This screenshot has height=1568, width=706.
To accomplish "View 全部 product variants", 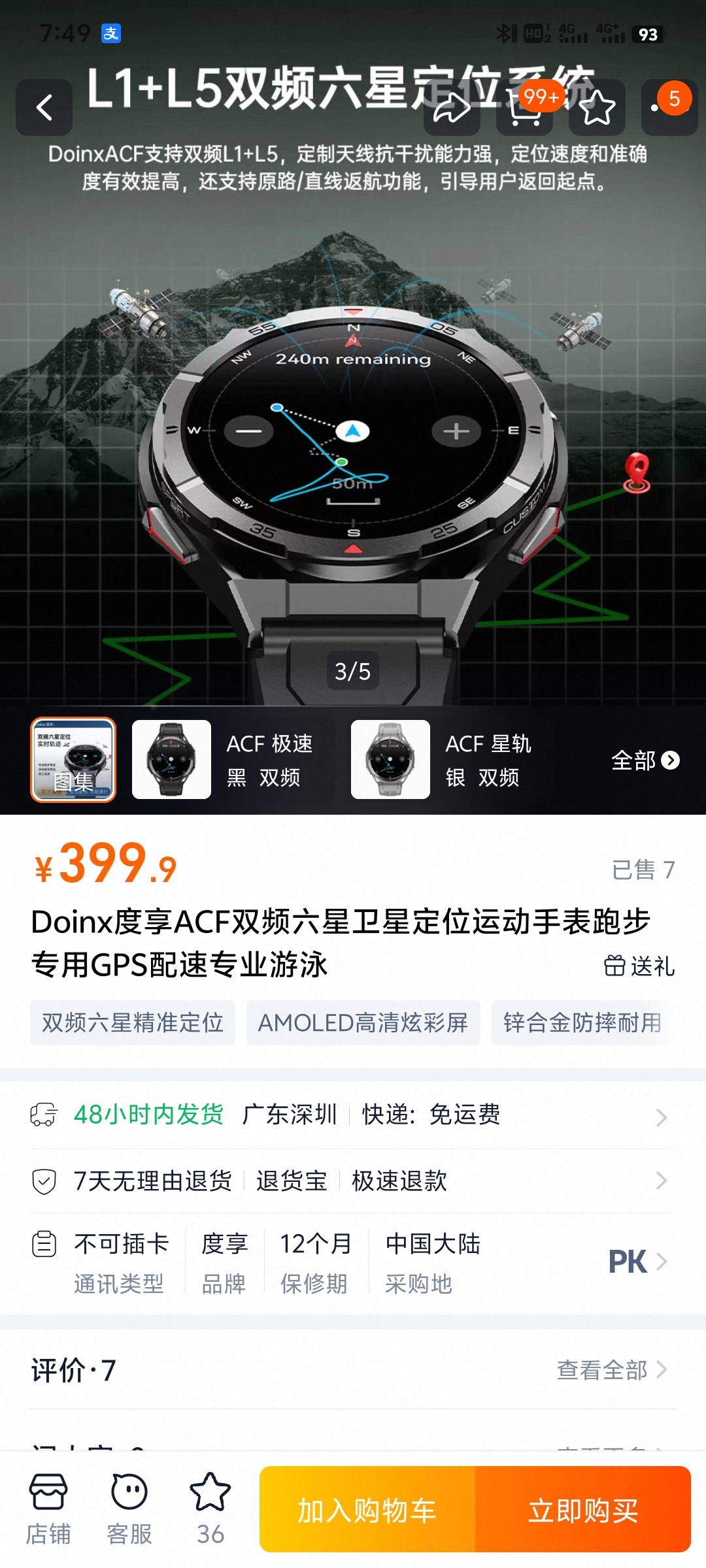I will coord(645,760).
